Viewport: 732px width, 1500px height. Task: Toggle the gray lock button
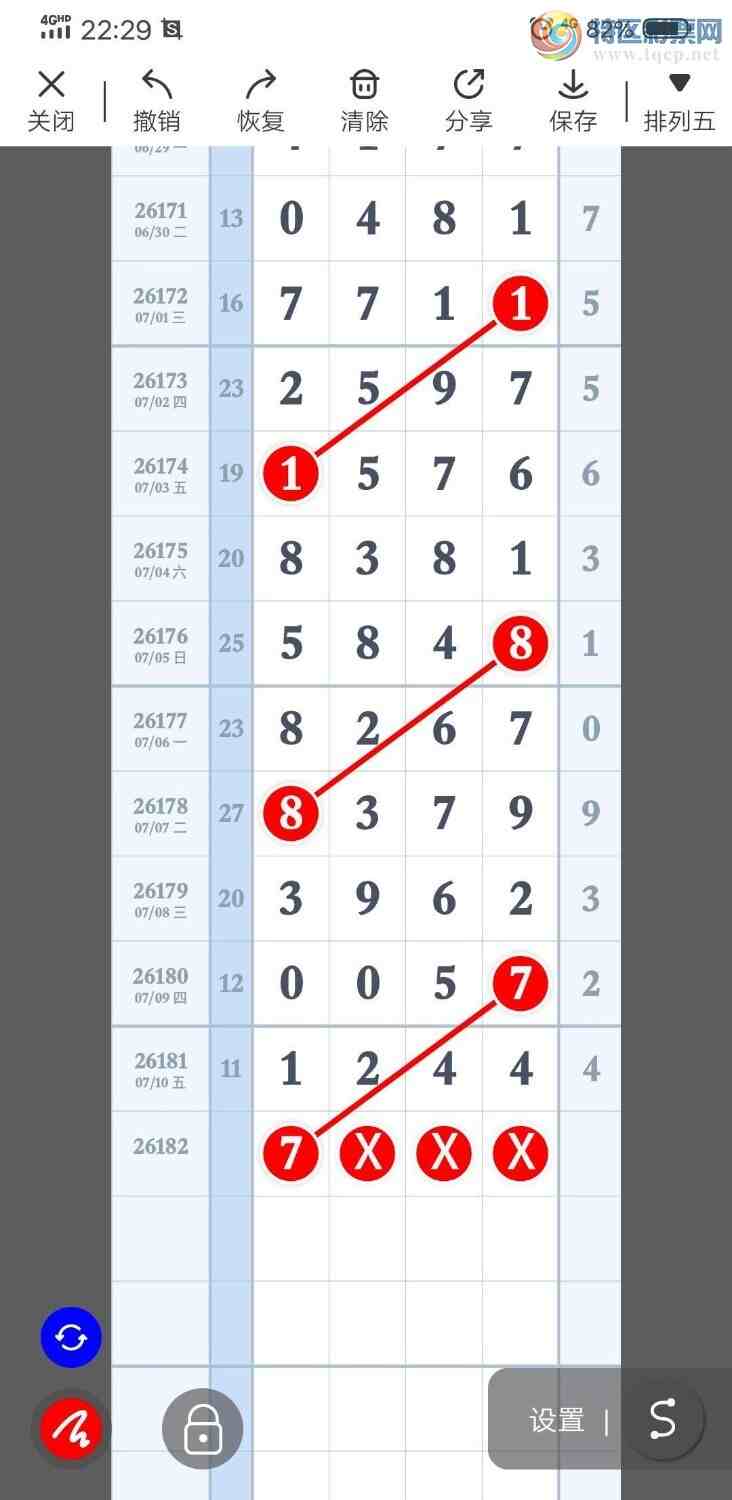click(x=203, y=1429)
